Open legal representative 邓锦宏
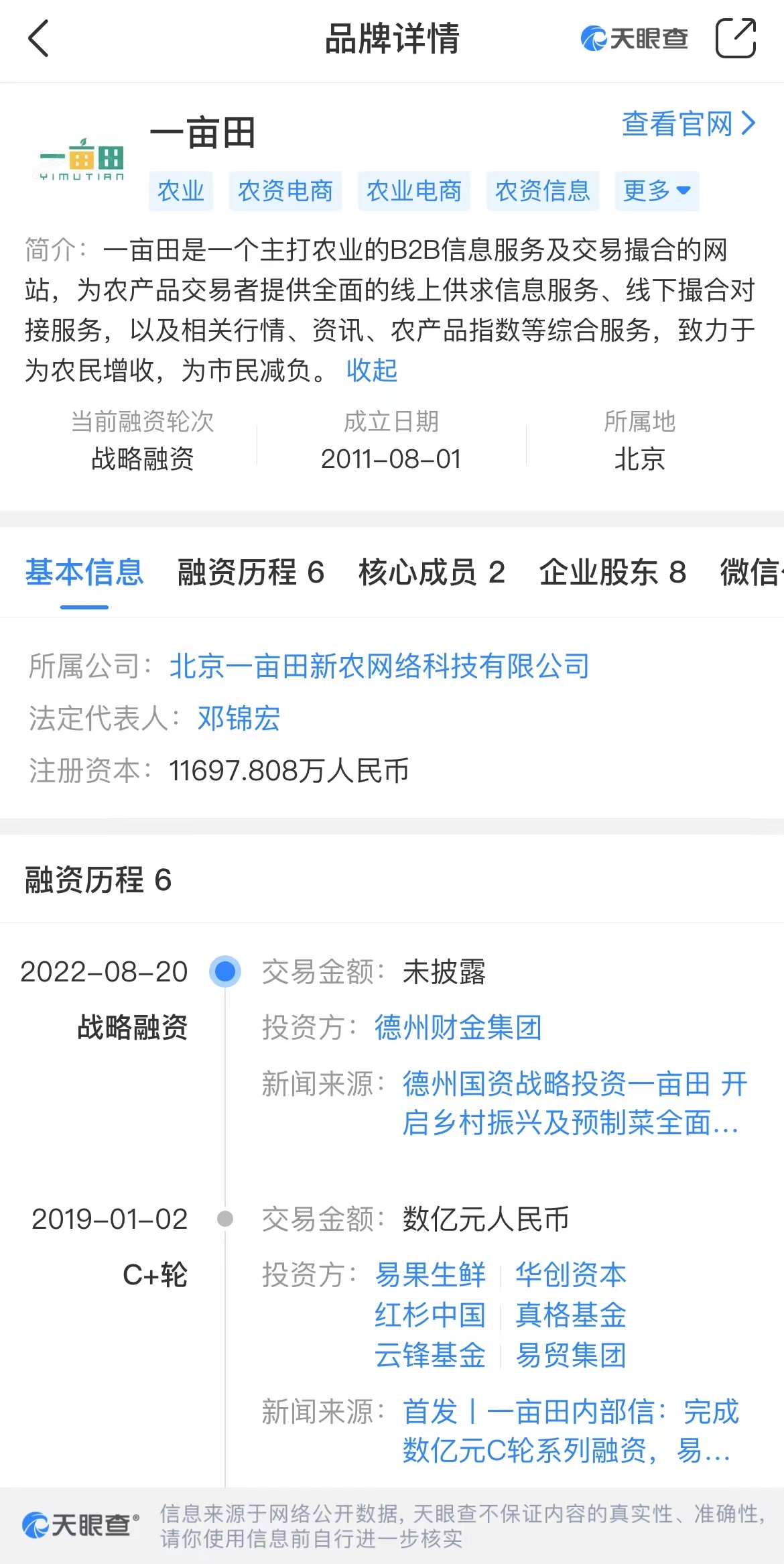Image resolution: width=784 pixels, height=1564 pixels. [x=239, y=719]
